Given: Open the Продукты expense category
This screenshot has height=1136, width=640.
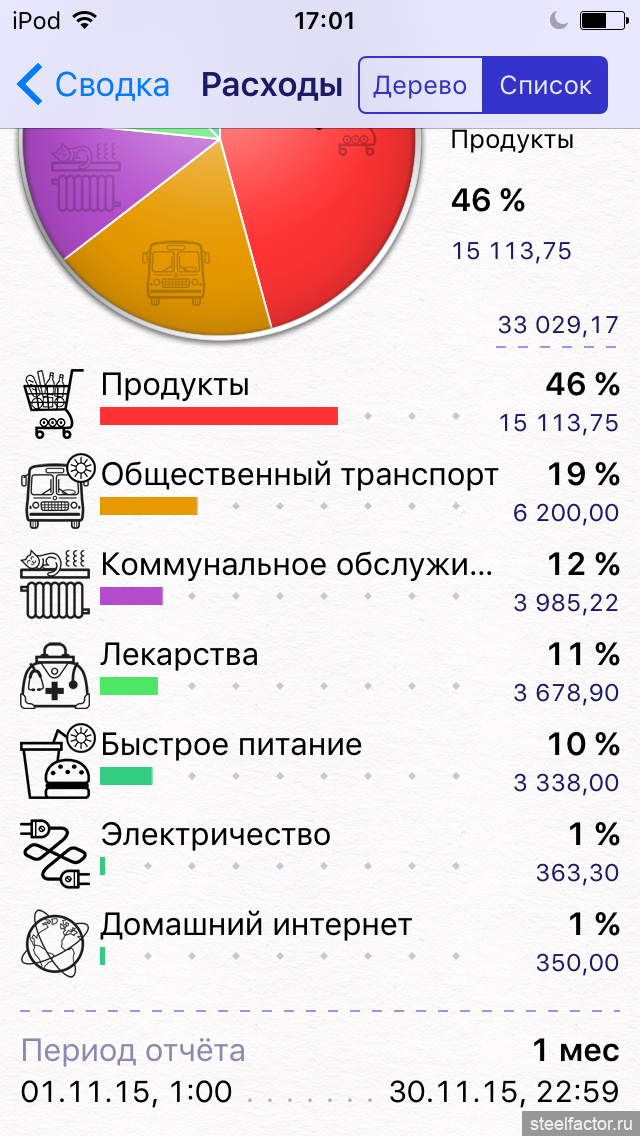Looking at the screenshot, I should pyautogui.click(x=320, y=402).
